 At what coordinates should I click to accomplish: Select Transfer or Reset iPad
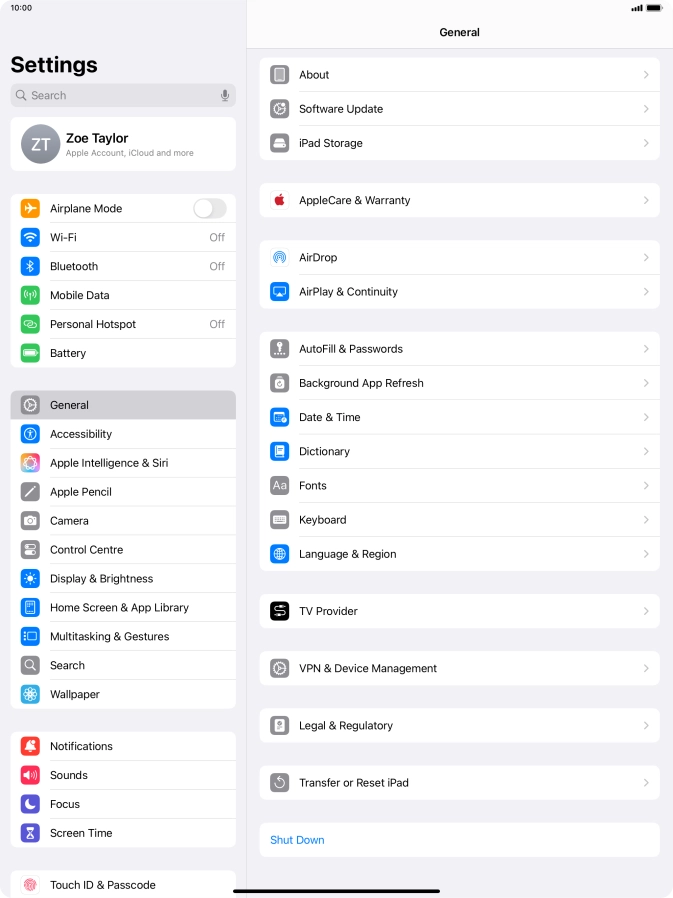click(459, 783)
